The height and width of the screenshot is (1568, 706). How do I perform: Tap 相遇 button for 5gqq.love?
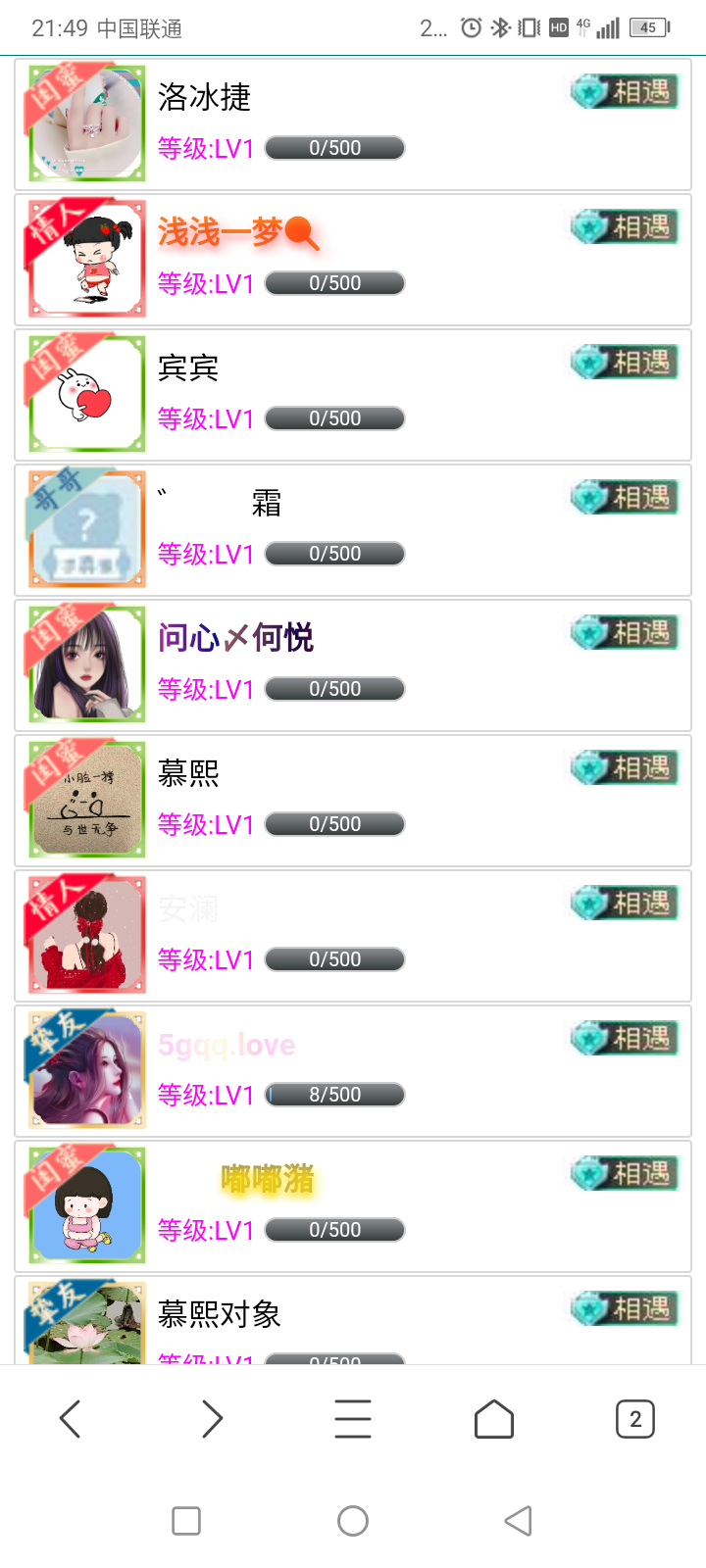pyautogui.click(x=625, y=1039)
